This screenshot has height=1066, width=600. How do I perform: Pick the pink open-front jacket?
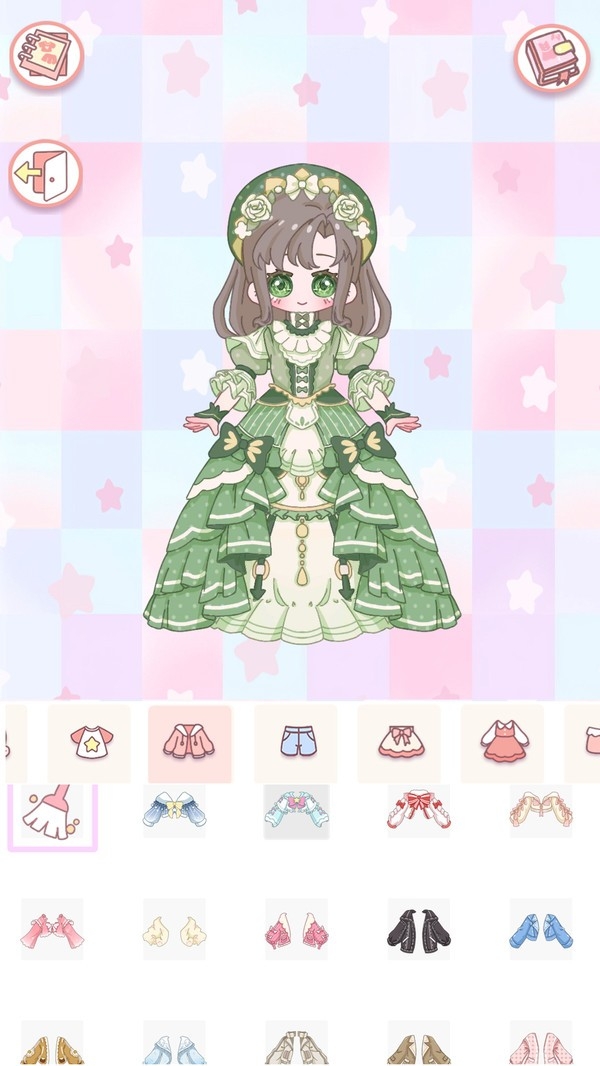coord(52,930)
